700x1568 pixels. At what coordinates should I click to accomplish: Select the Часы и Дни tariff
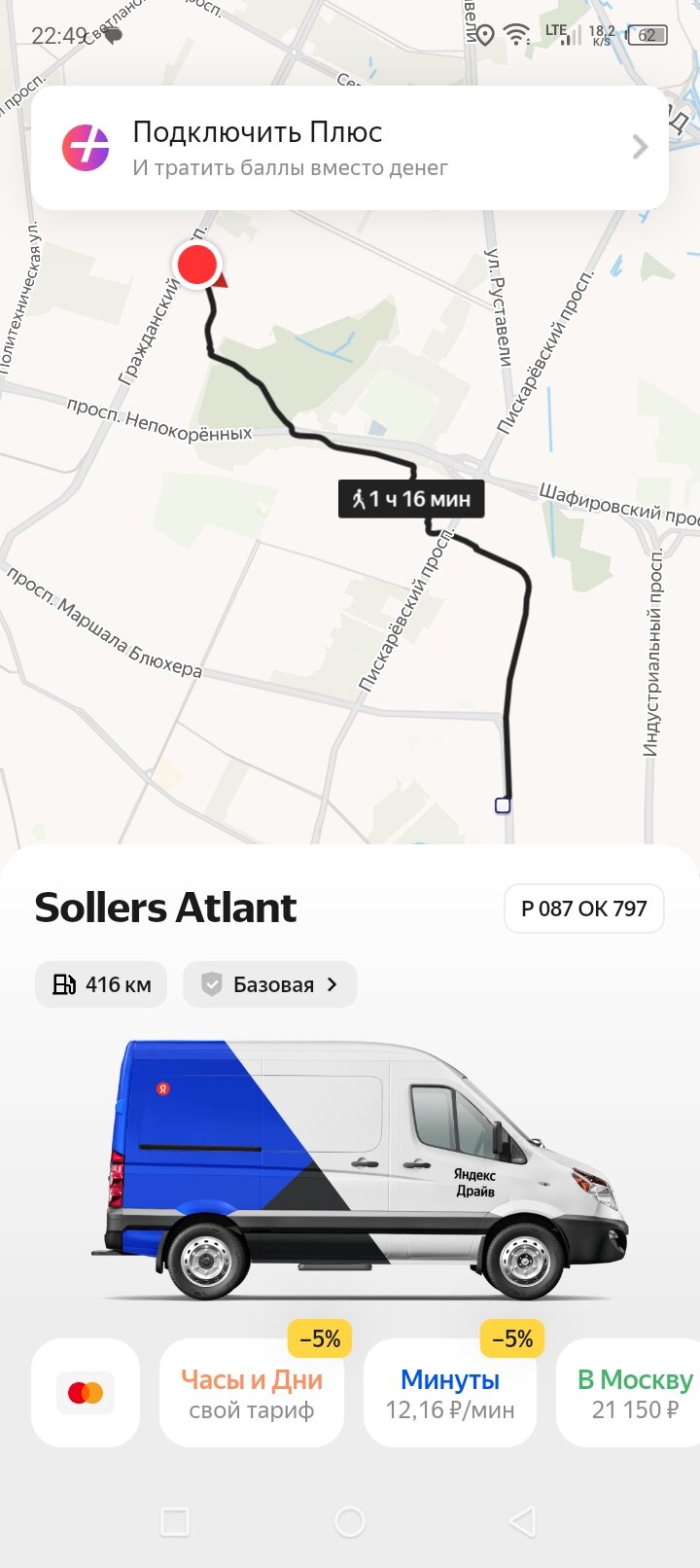[x=252, y=1393]
